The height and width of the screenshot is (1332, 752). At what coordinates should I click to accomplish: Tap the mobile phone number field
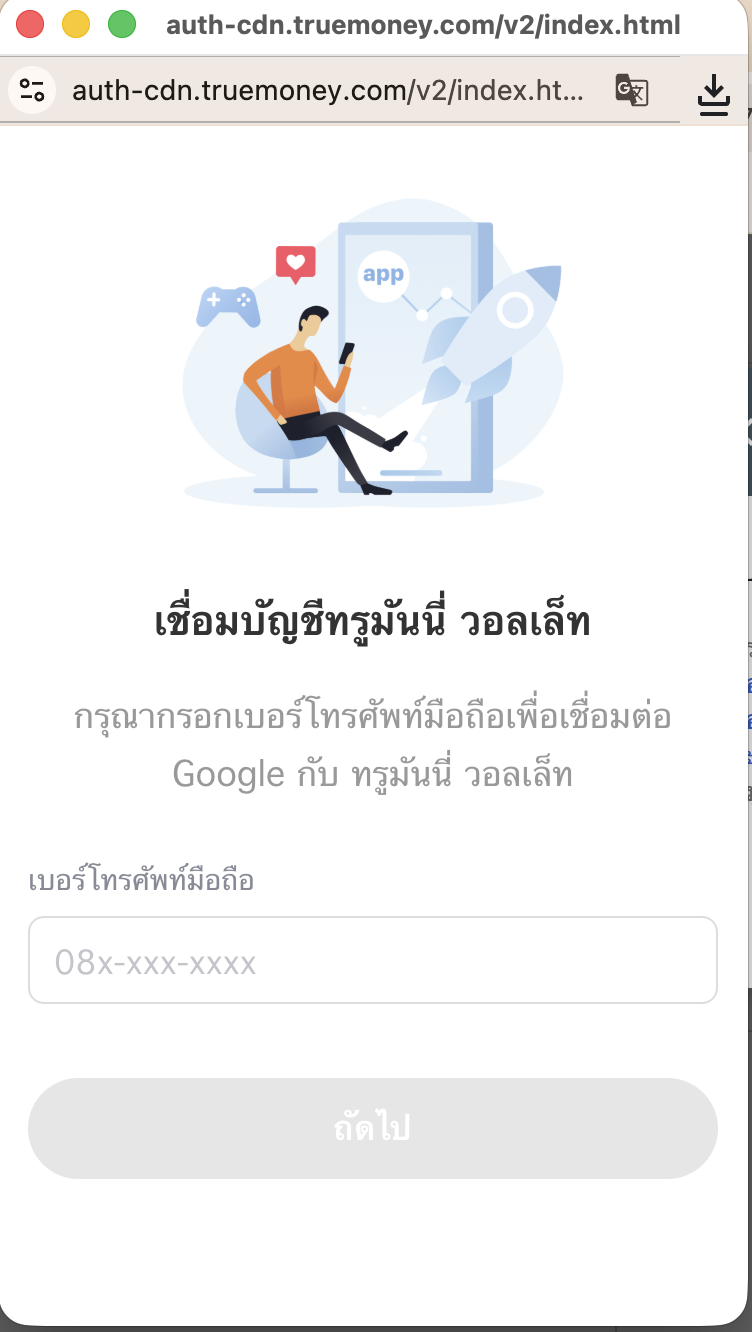coord(372,960)
